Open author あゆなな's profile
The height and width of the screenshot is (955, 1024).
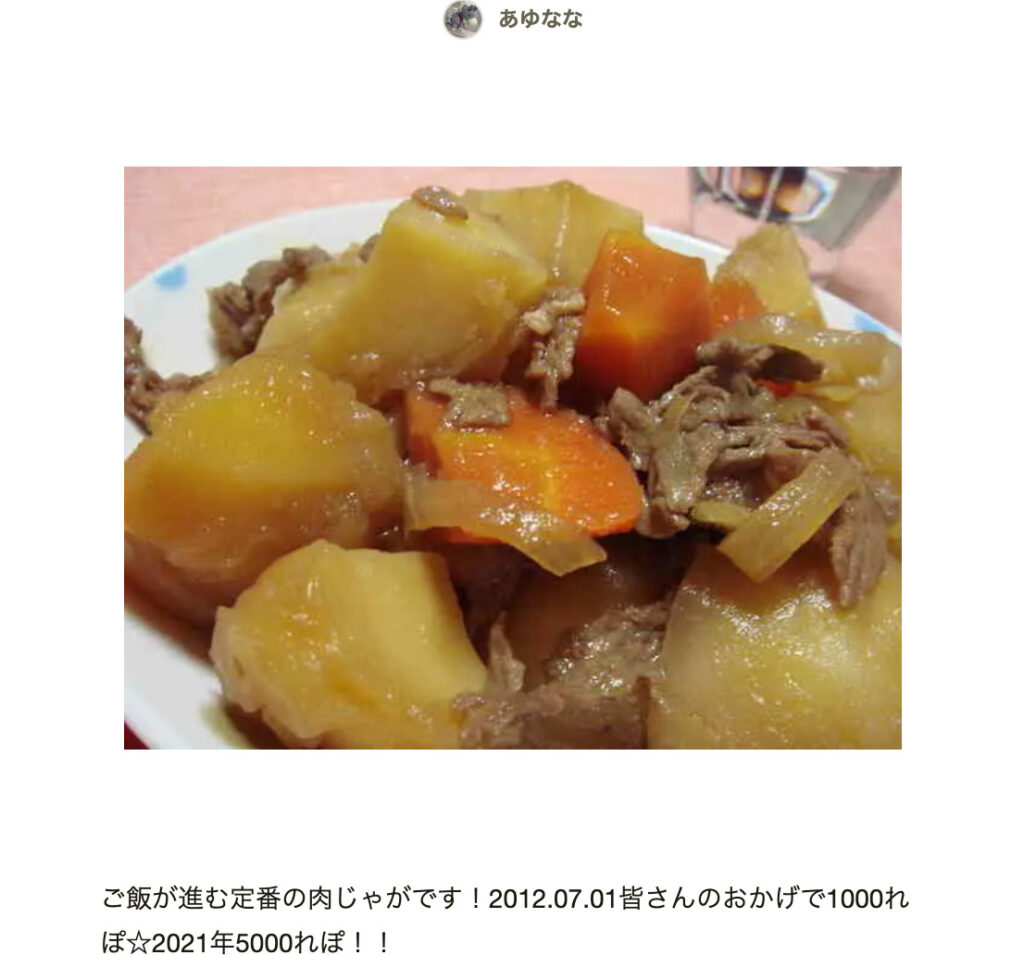539,19
